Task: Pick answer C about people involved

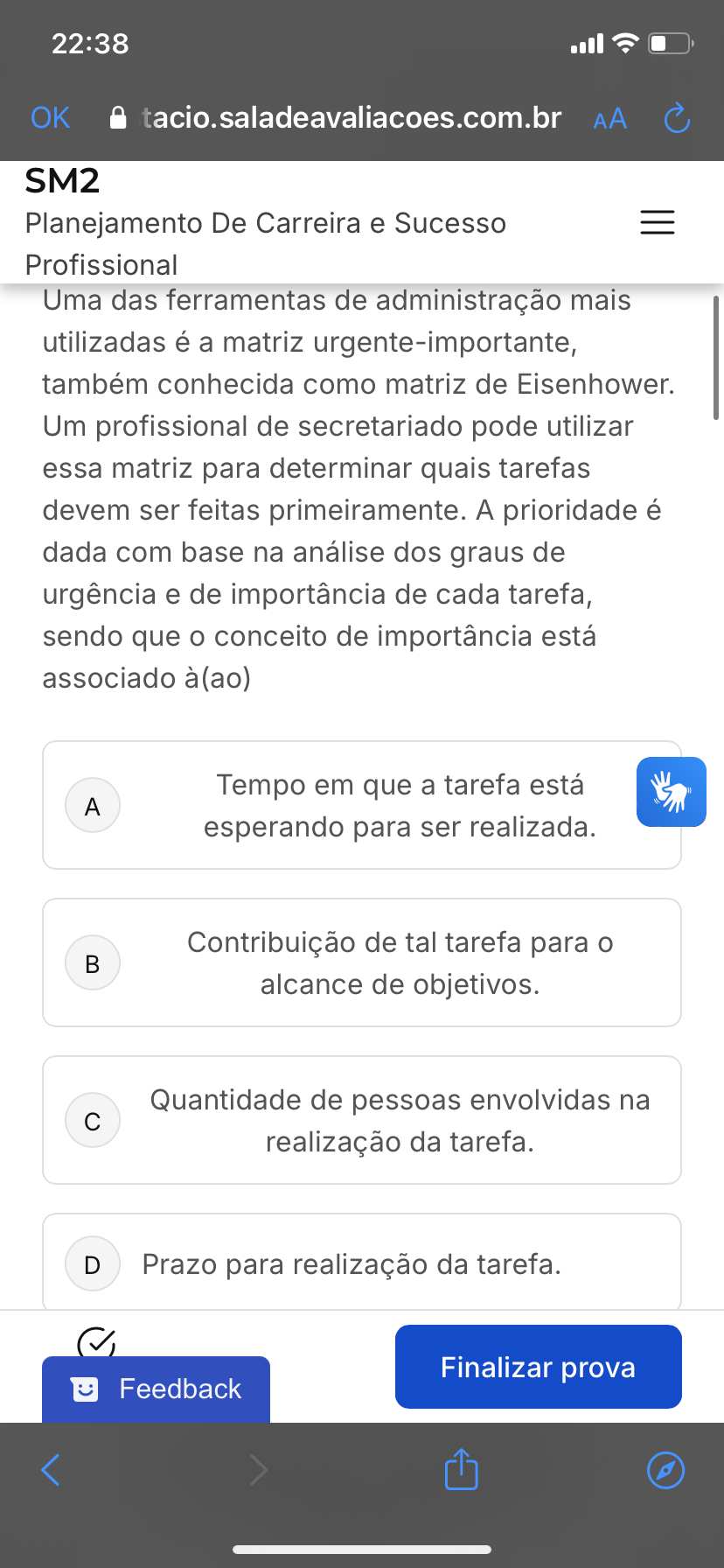Action: click(x=362, y=1120)
